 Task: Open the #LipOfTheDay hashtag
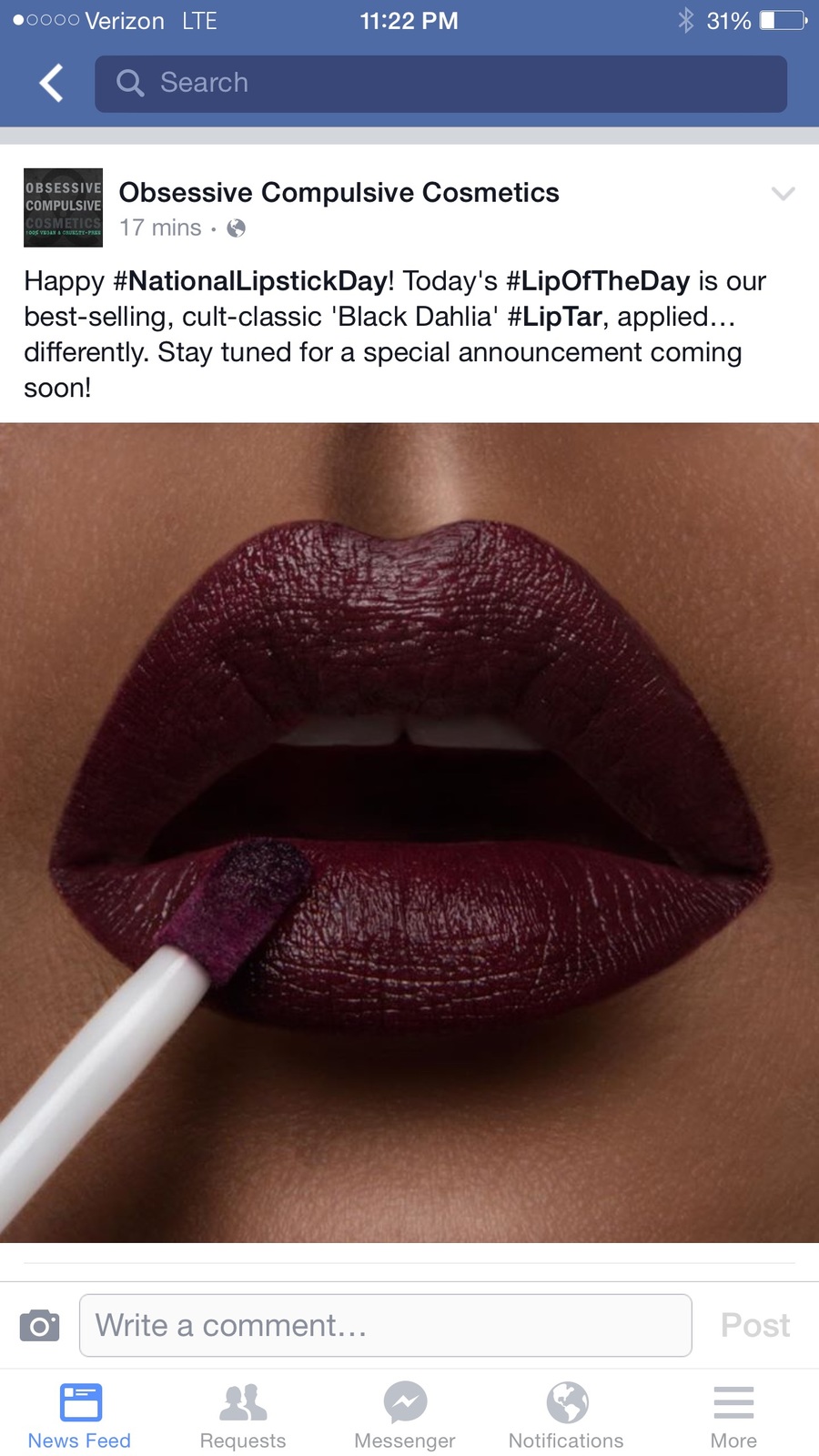click(x=597, y=280)
